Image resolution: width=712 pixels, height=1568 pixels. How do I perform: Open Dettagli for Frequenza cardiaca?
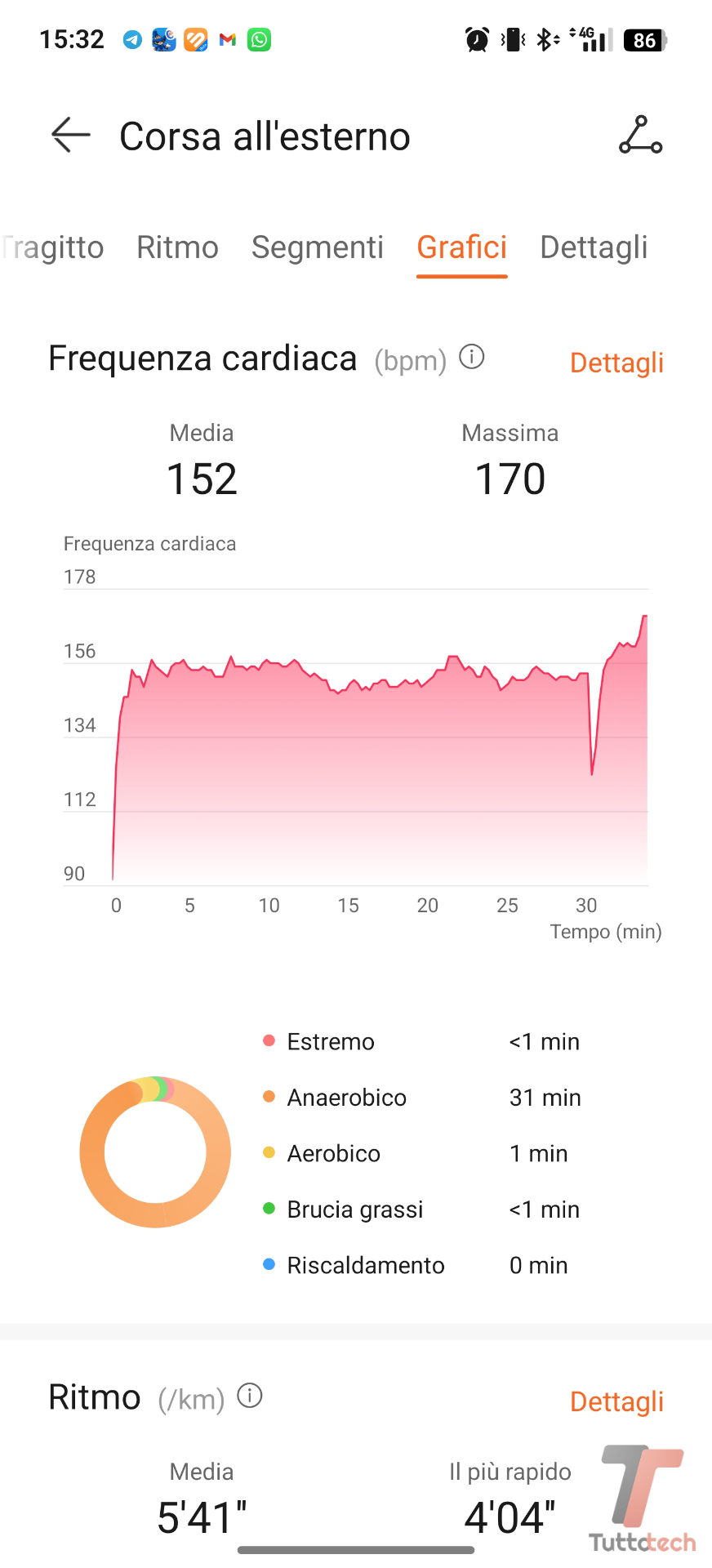[616, 363]
